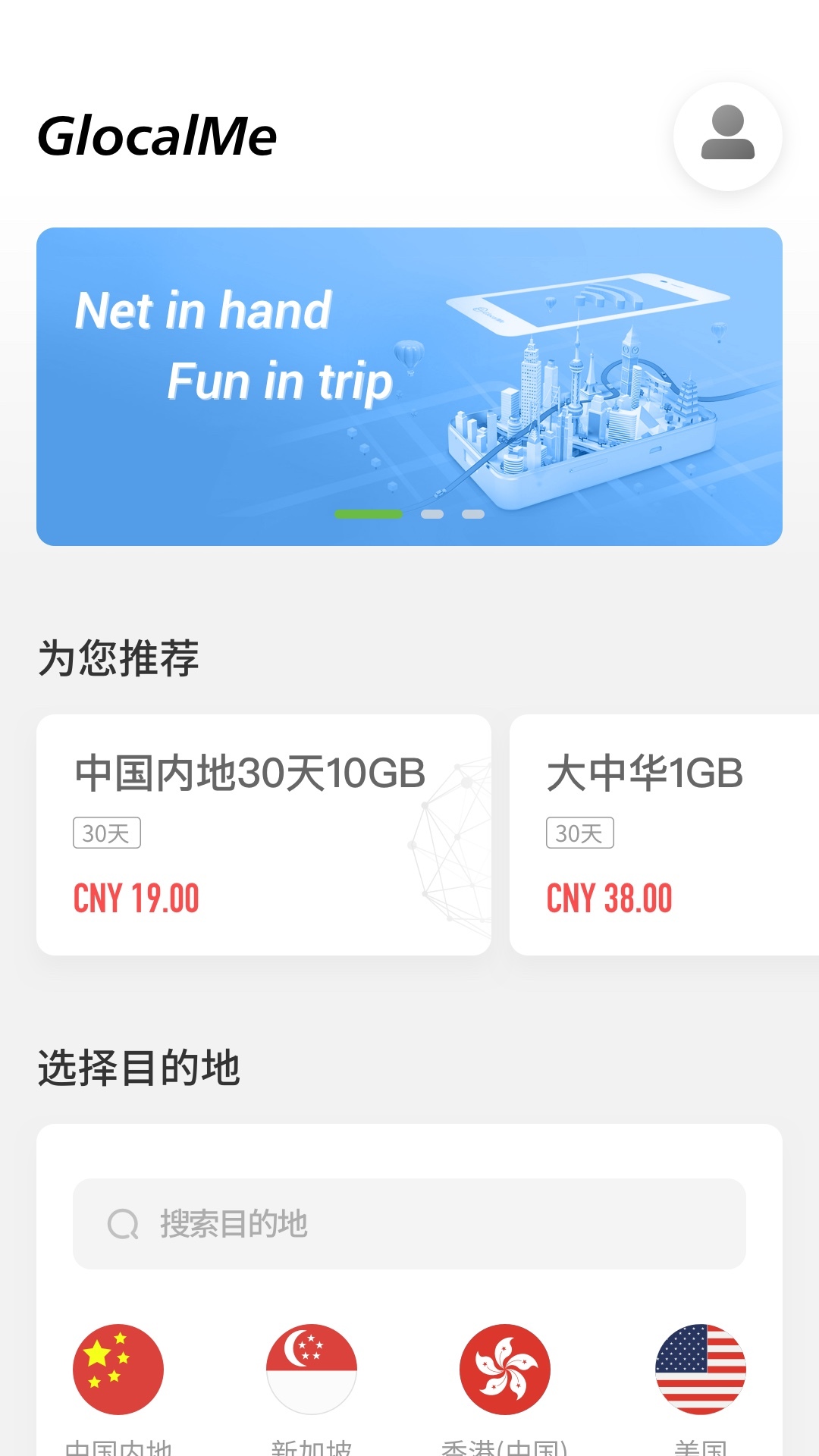Open the 中国内地30天10GB package card

click(x=263, y=834)
